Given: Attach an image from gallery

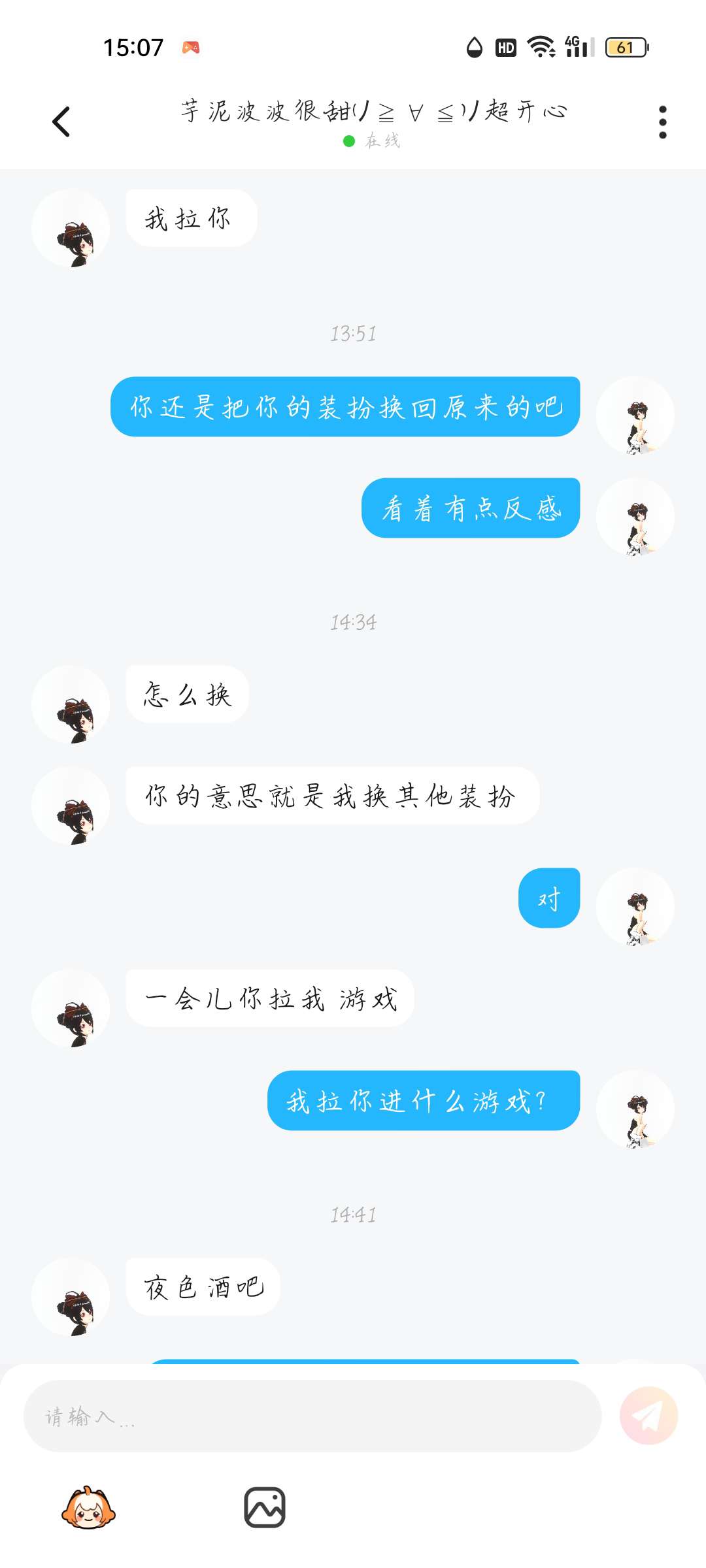Looking at the screenshot, I should (265, 1508).
